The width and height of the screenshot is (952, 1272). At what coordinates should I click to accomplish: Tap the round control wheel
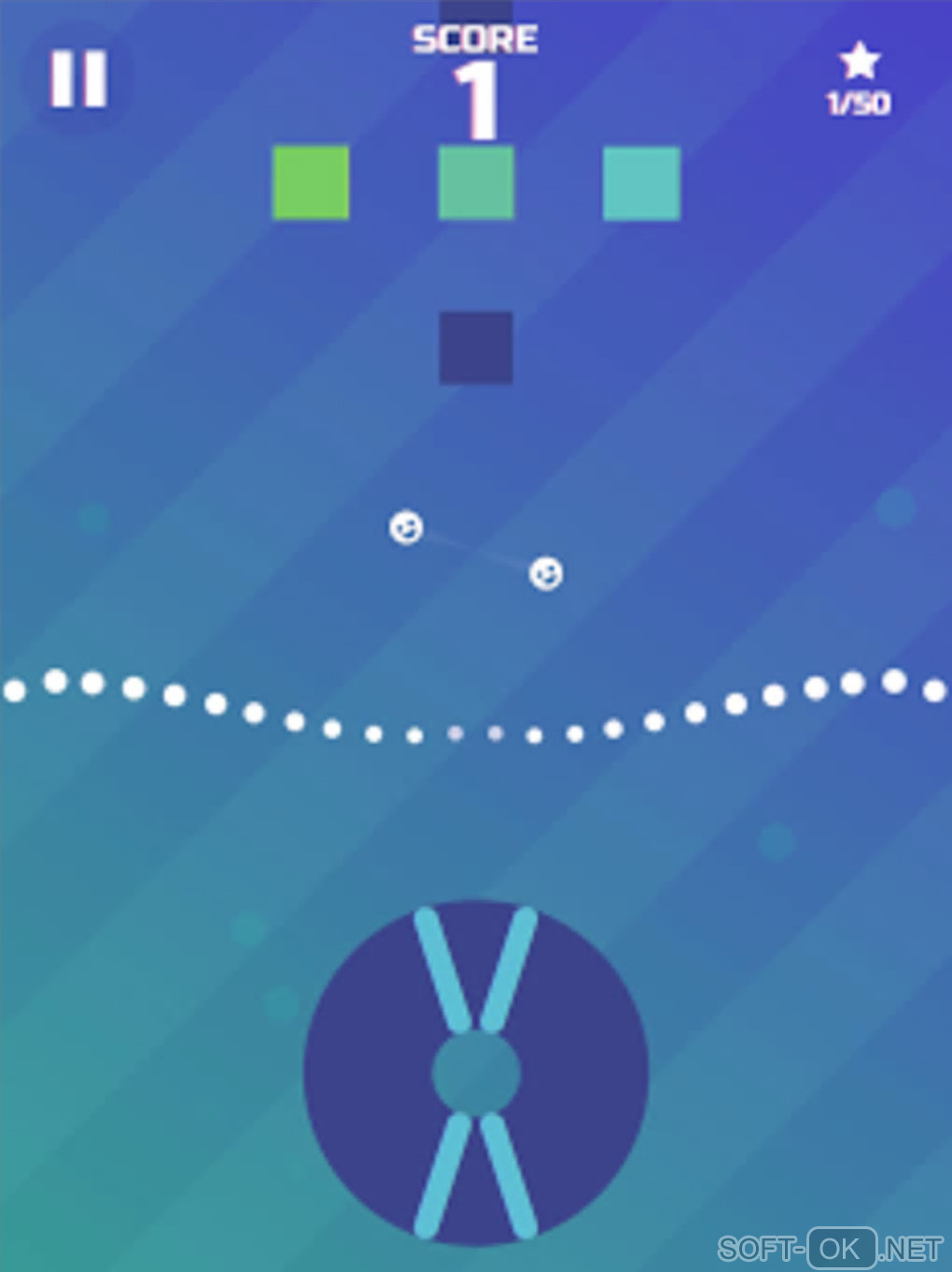[x=475, y=1073]
